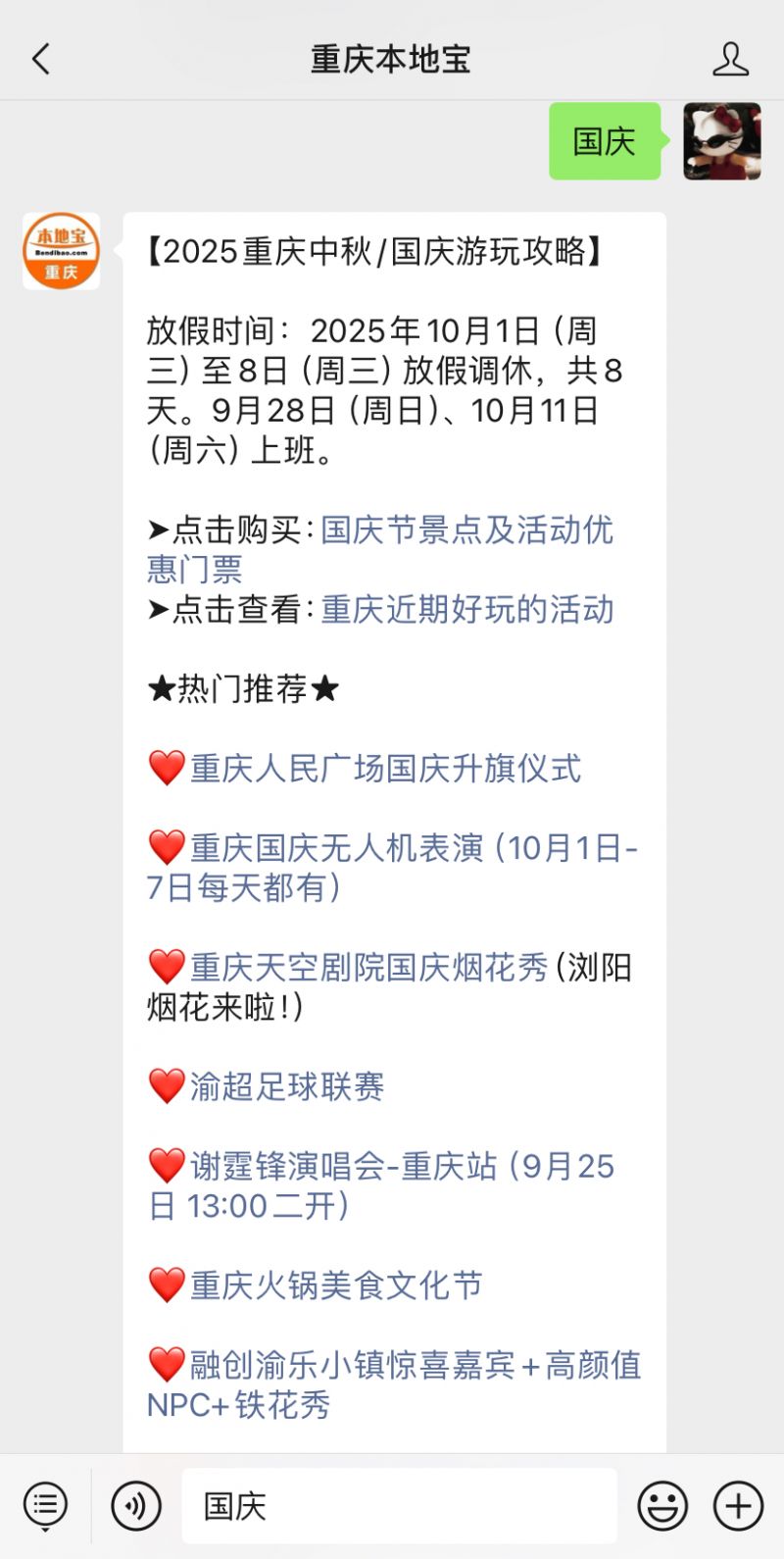
Task: Tap the 重庆本地宝 account avatar
Action: (62, 251)
